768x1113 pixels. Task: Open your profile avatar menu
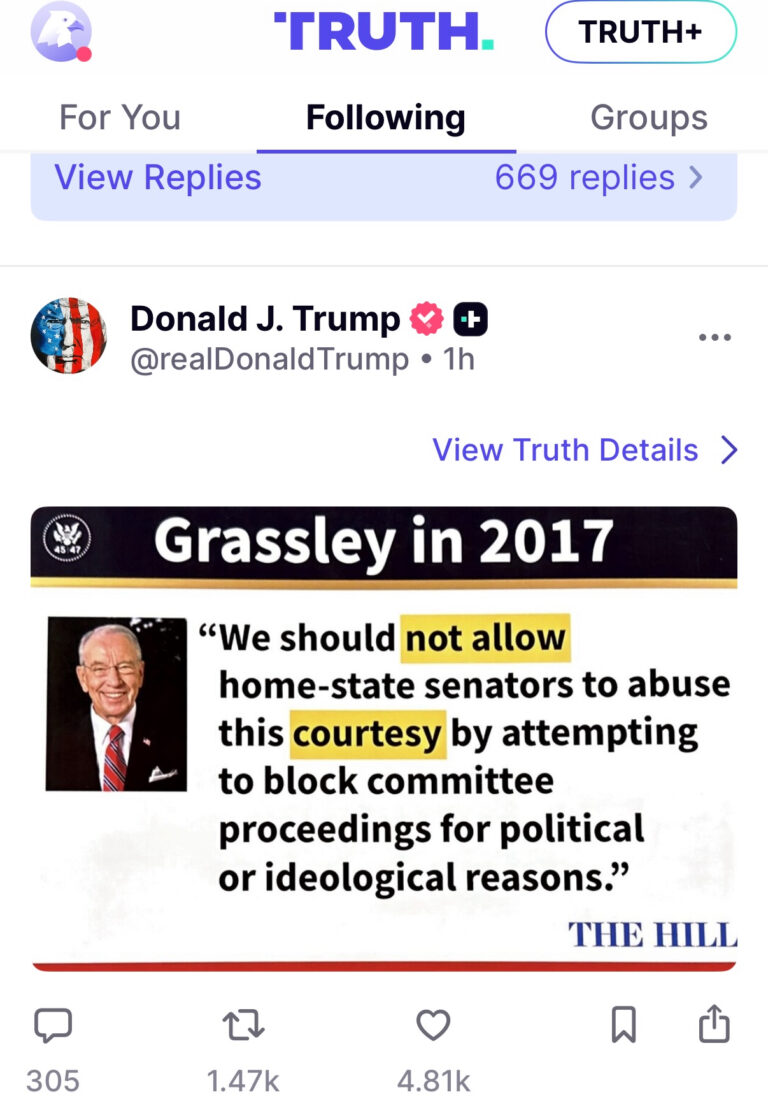point(61,32)
